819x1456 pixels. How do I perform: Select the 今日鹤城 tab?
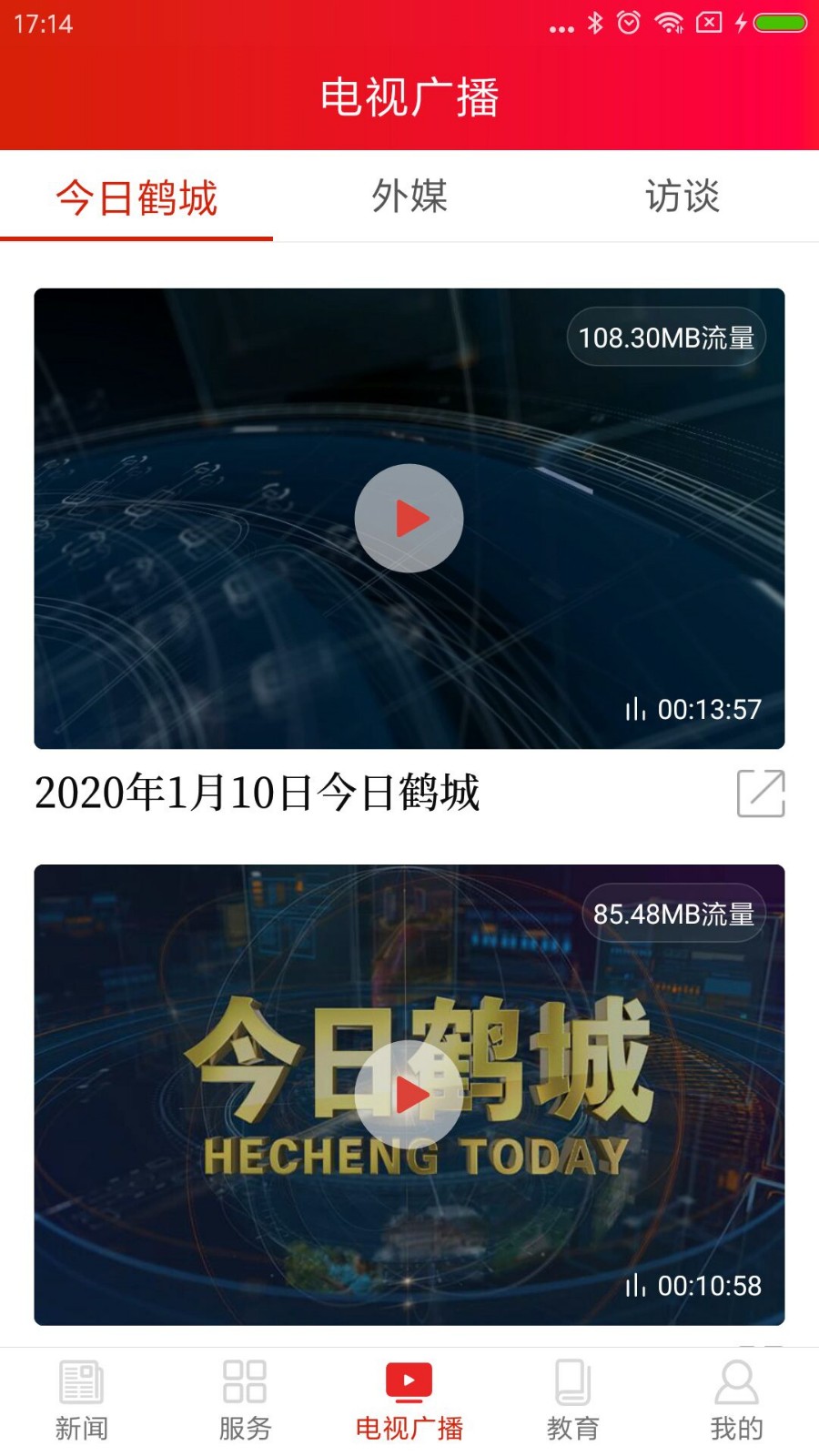click(x=136, y=197)
